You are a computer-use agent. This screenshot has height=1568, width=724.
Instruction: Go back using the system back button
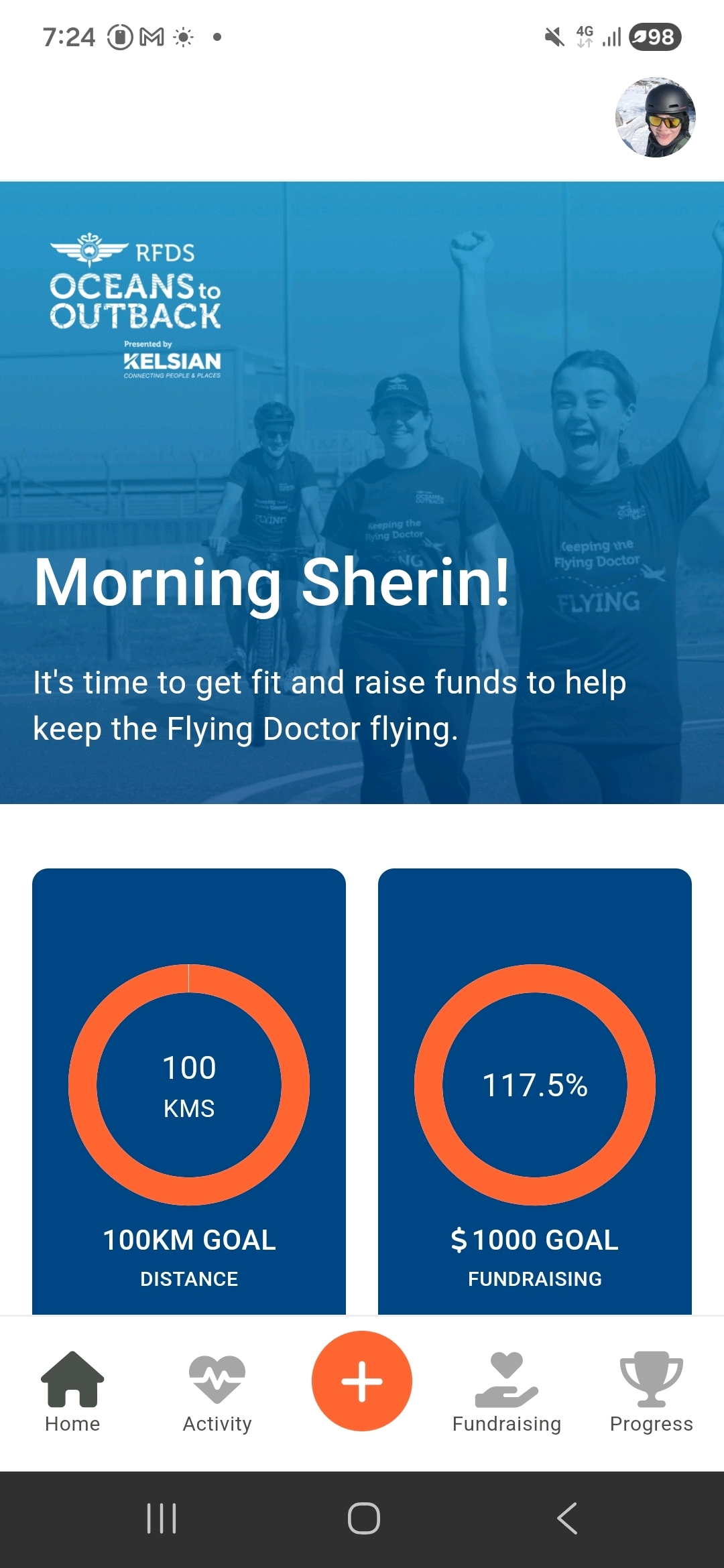[x=567, y=1518]
